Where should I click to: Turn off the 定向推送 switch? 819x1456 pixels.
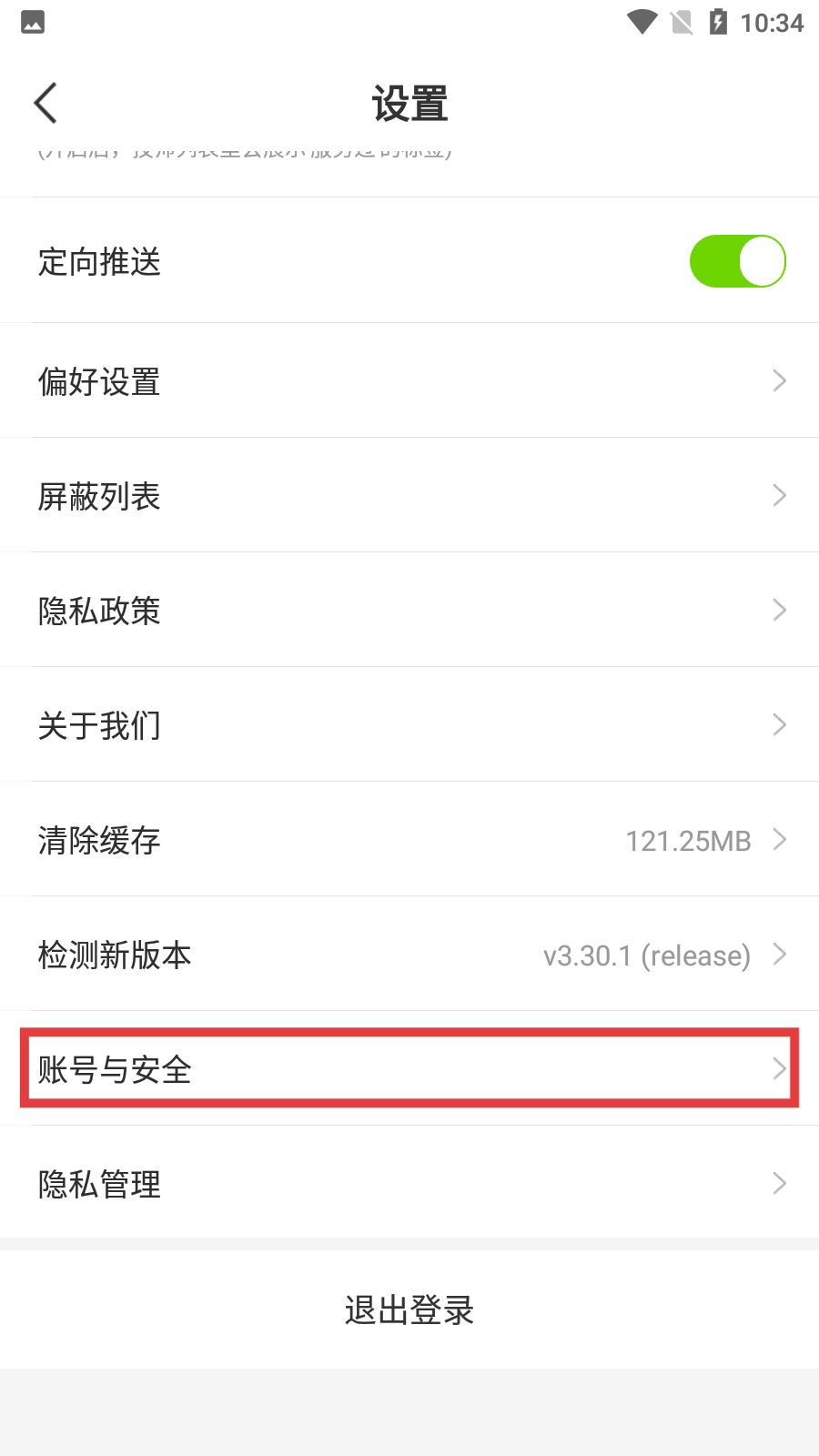point(737,261)
